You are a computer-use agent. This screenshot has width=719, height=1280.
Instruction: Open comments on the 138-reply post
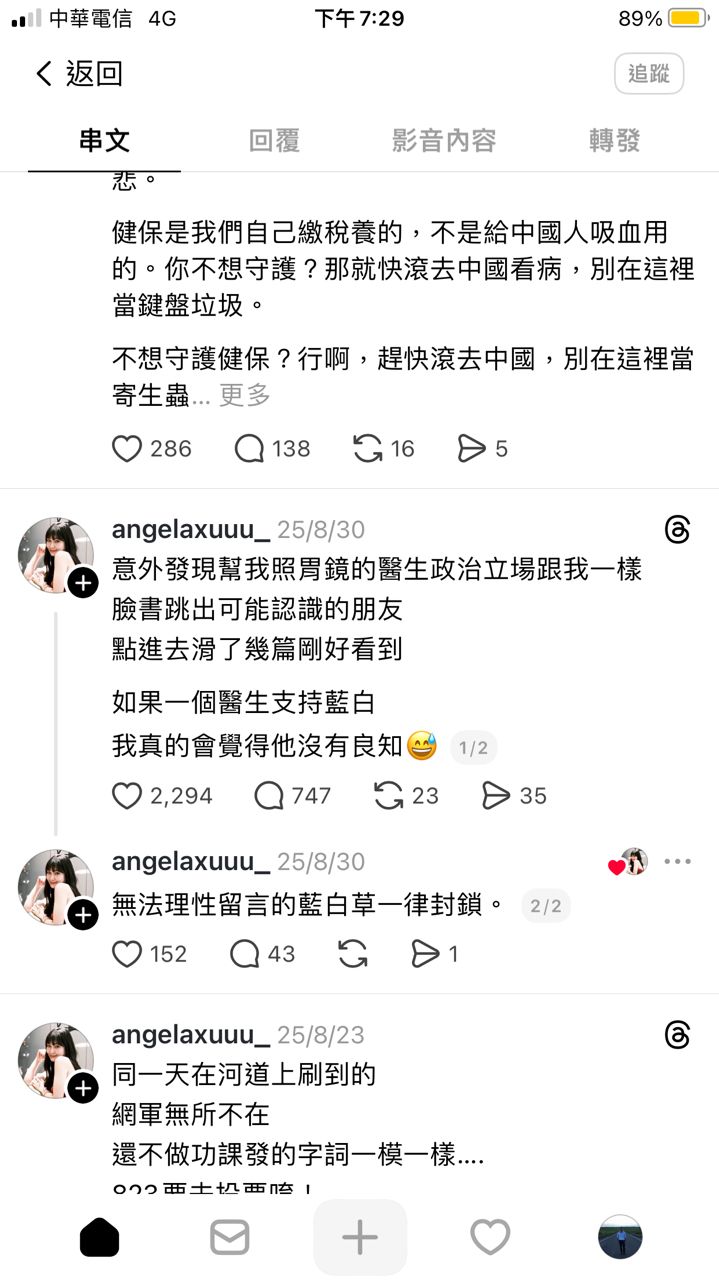(249, 449)
